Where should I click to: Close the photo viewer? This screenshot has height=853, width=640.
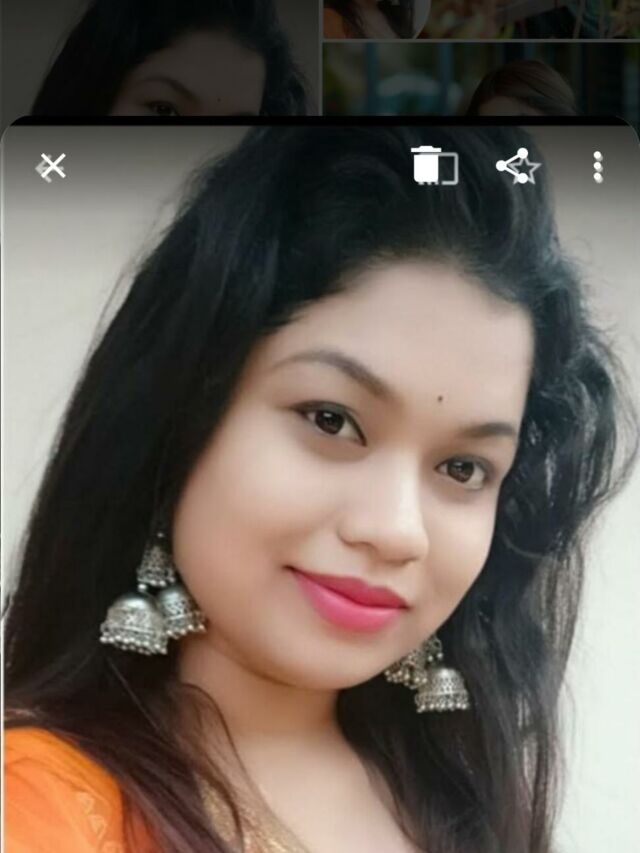pyautogui.click(x=51, y=166)
